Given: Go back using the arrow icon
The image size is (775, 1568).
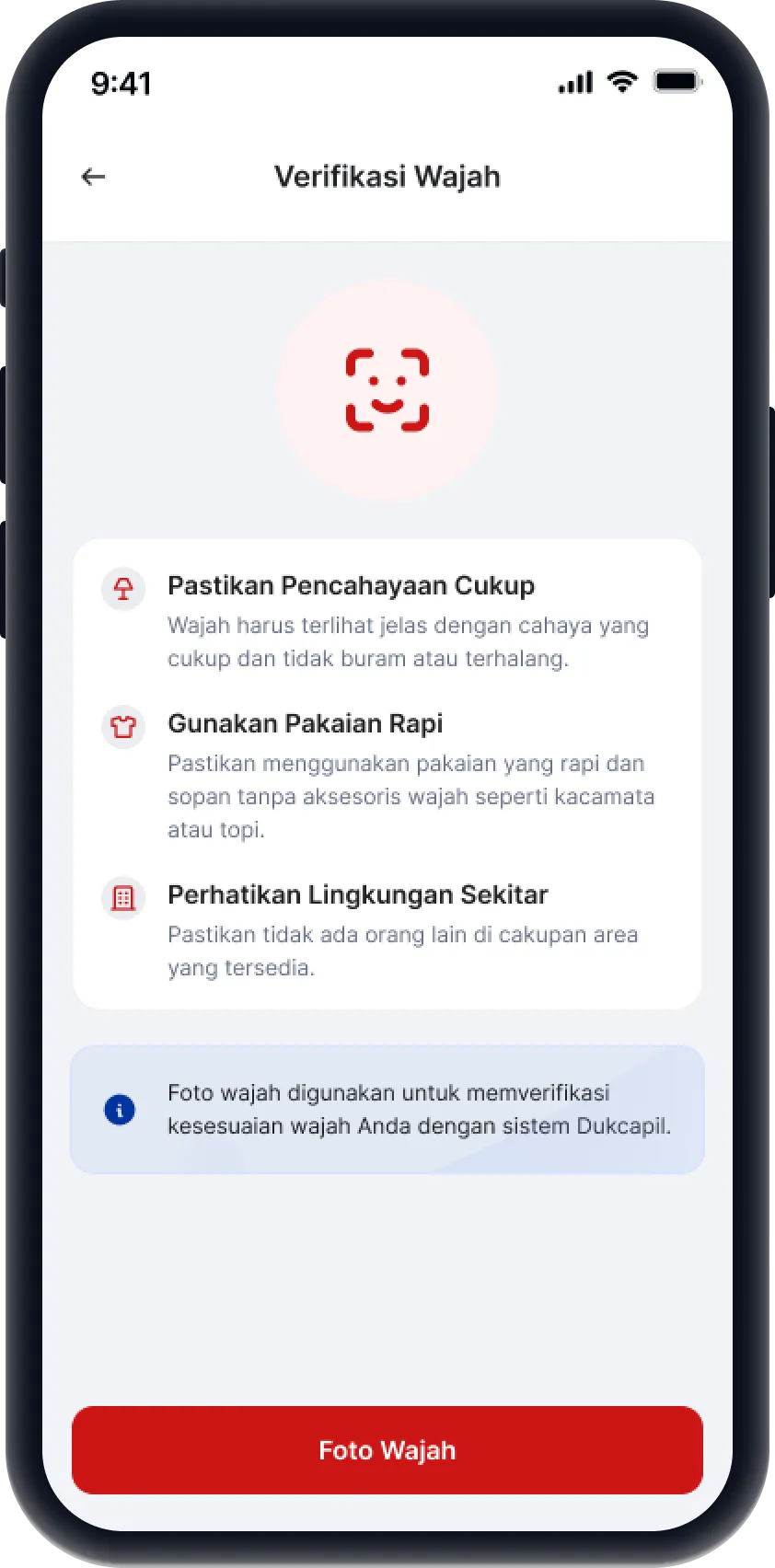Looking at the screenshot, I should (x=93, y=177).
